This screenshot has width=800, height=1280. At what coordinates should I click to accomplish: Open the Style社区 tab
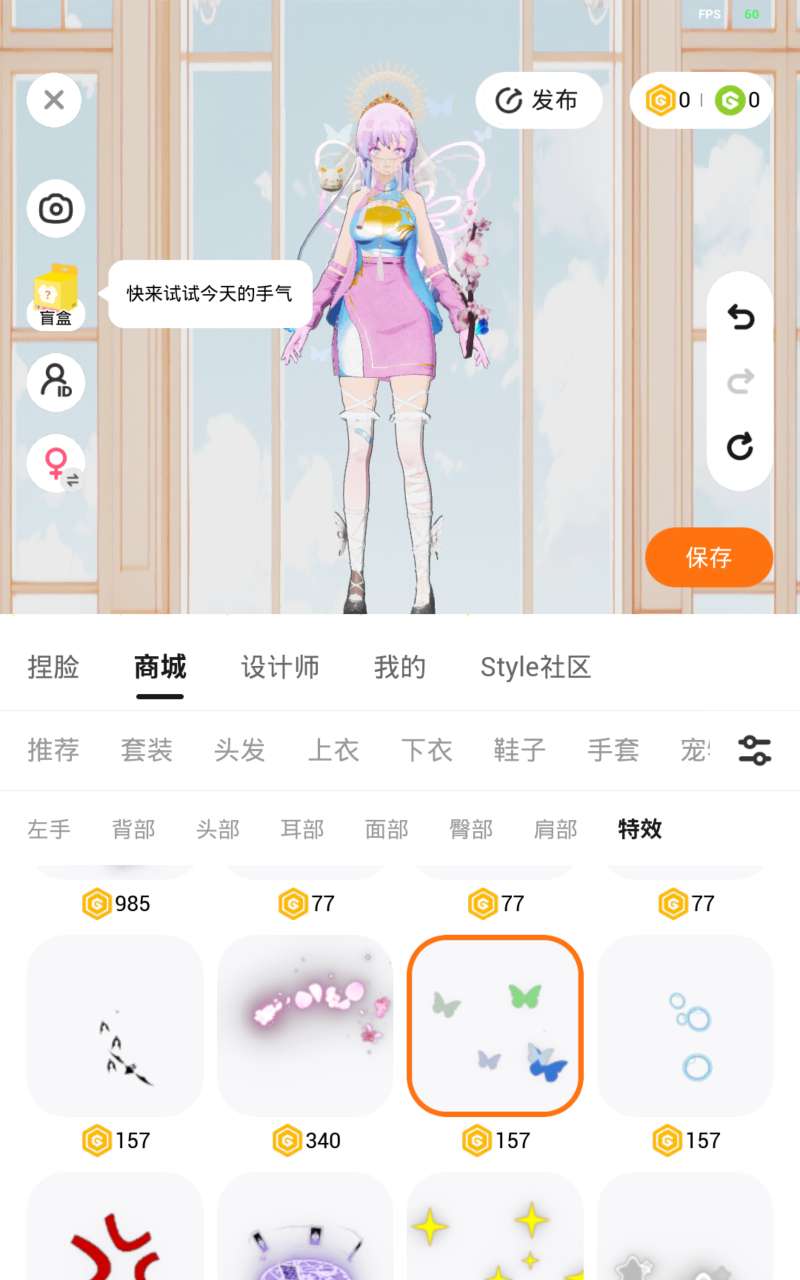click(535, 667)
